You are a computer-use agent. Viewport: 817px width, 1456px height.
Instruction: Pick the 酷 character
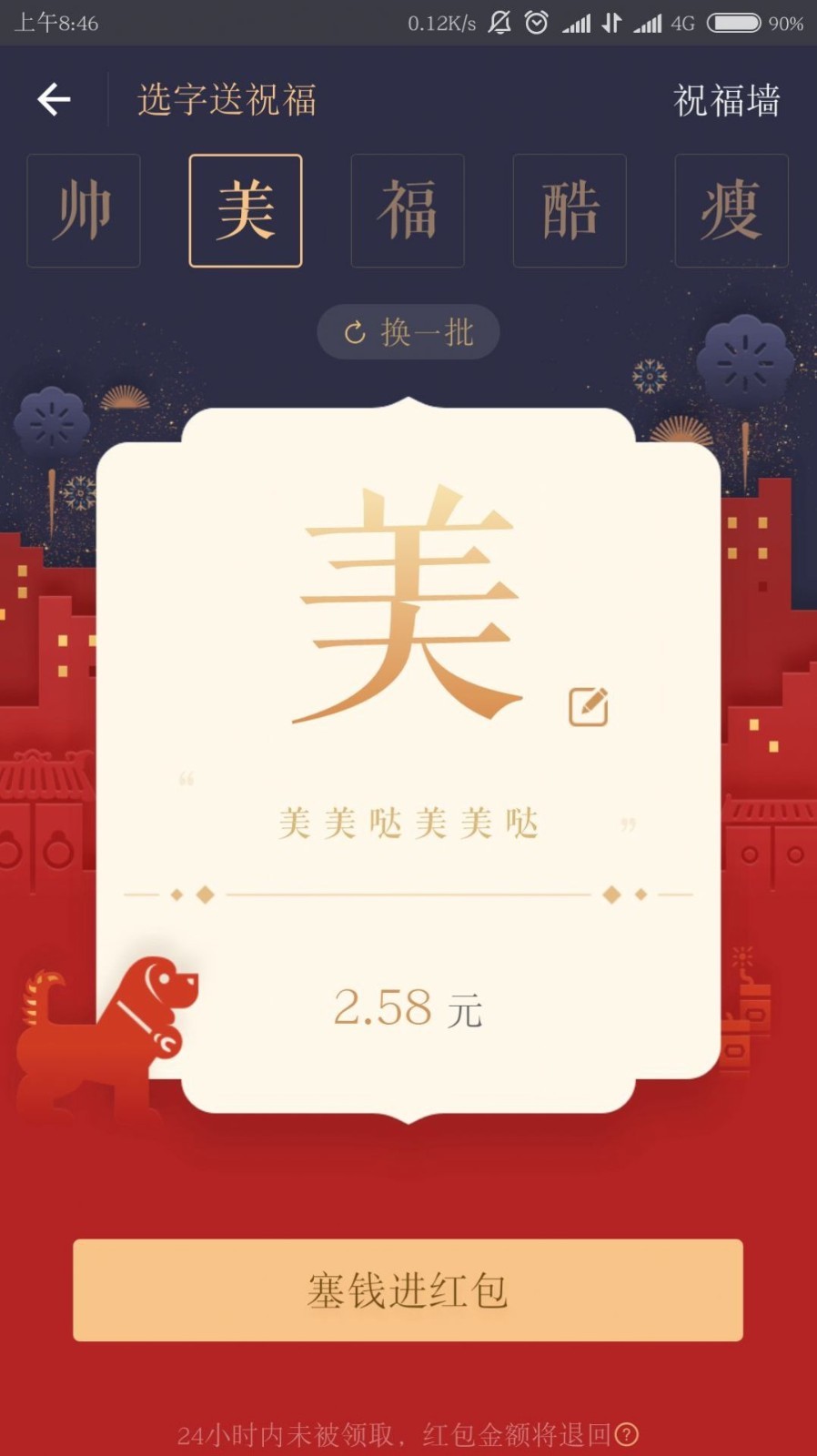[x=570, y=210]
